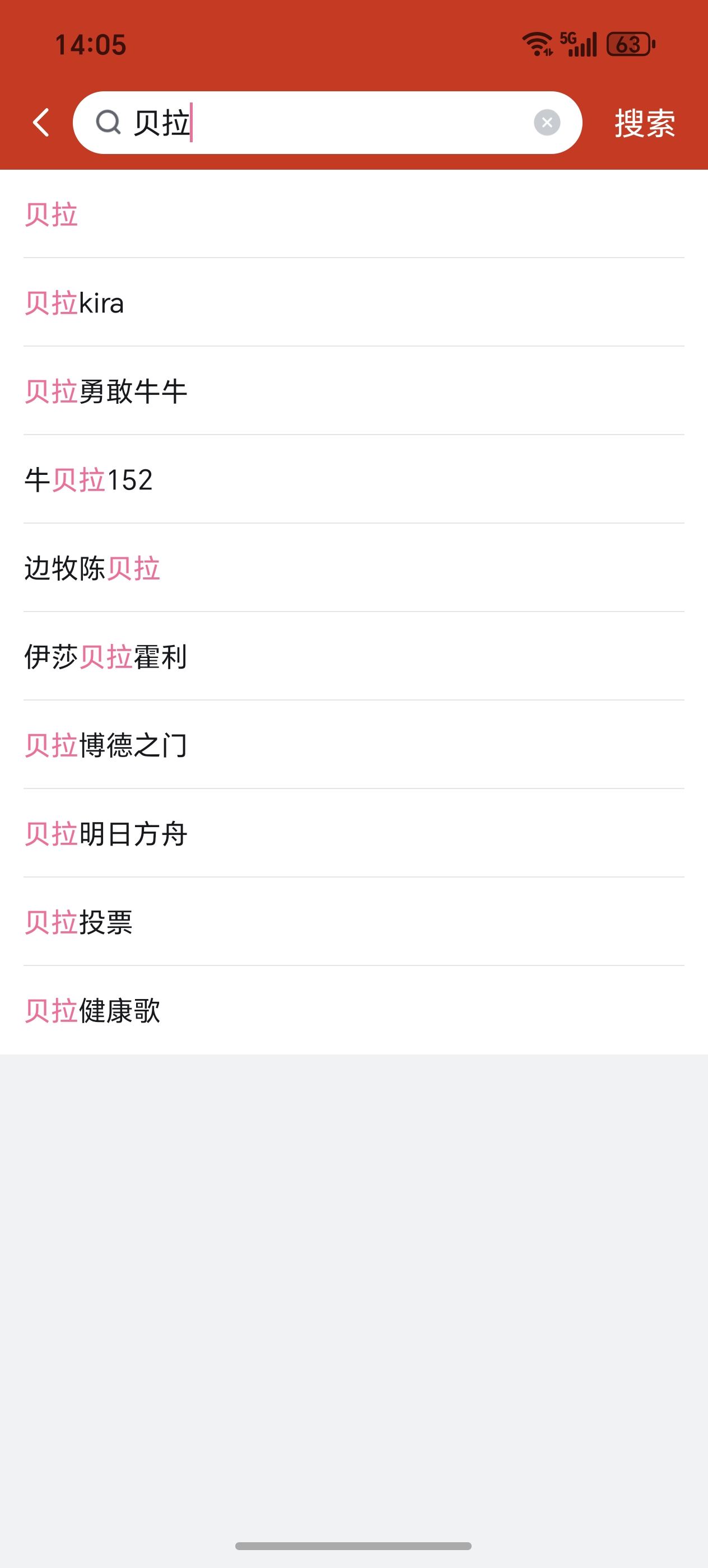Open the suggestion 贝拉投票
The image size is (708, 1568).
tap(79, 922)
